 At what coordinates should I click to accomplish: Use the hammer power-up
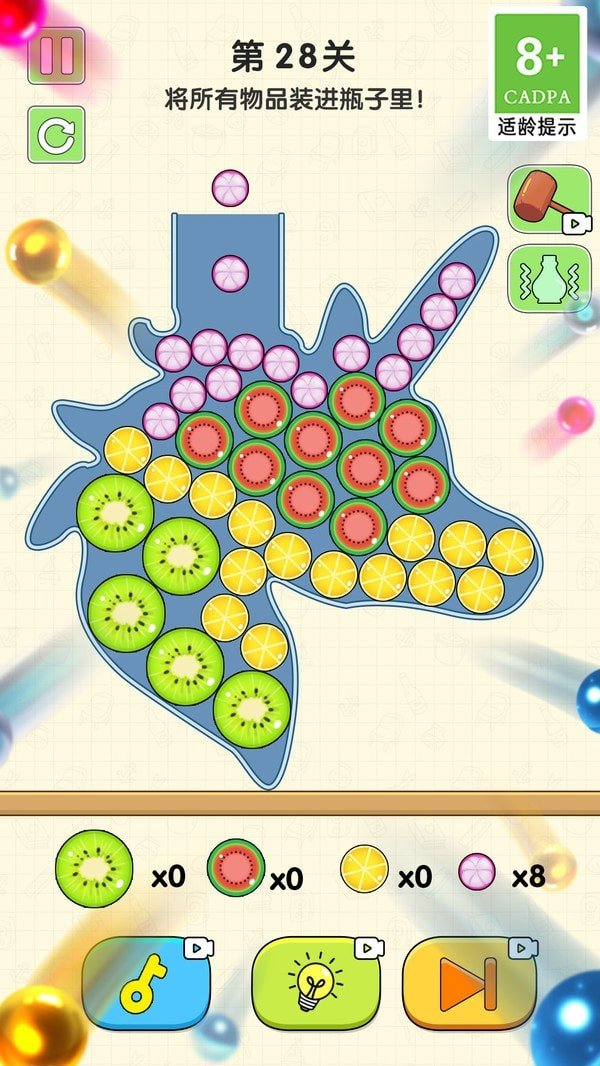click(548, 199)
